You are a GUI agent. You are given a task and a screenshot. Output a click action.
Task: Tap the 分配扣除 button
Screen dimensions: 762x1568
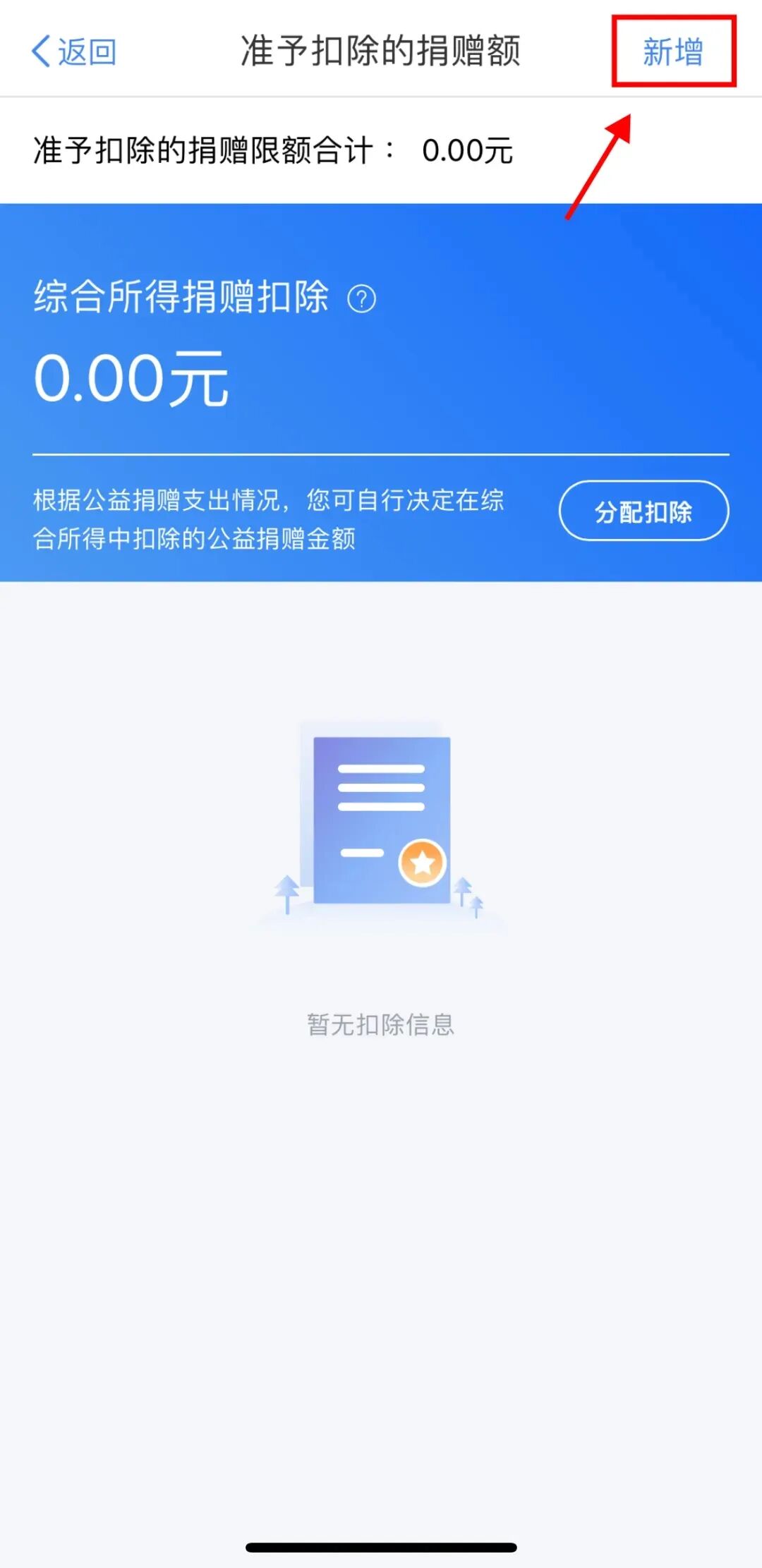(x=643, y=511)
